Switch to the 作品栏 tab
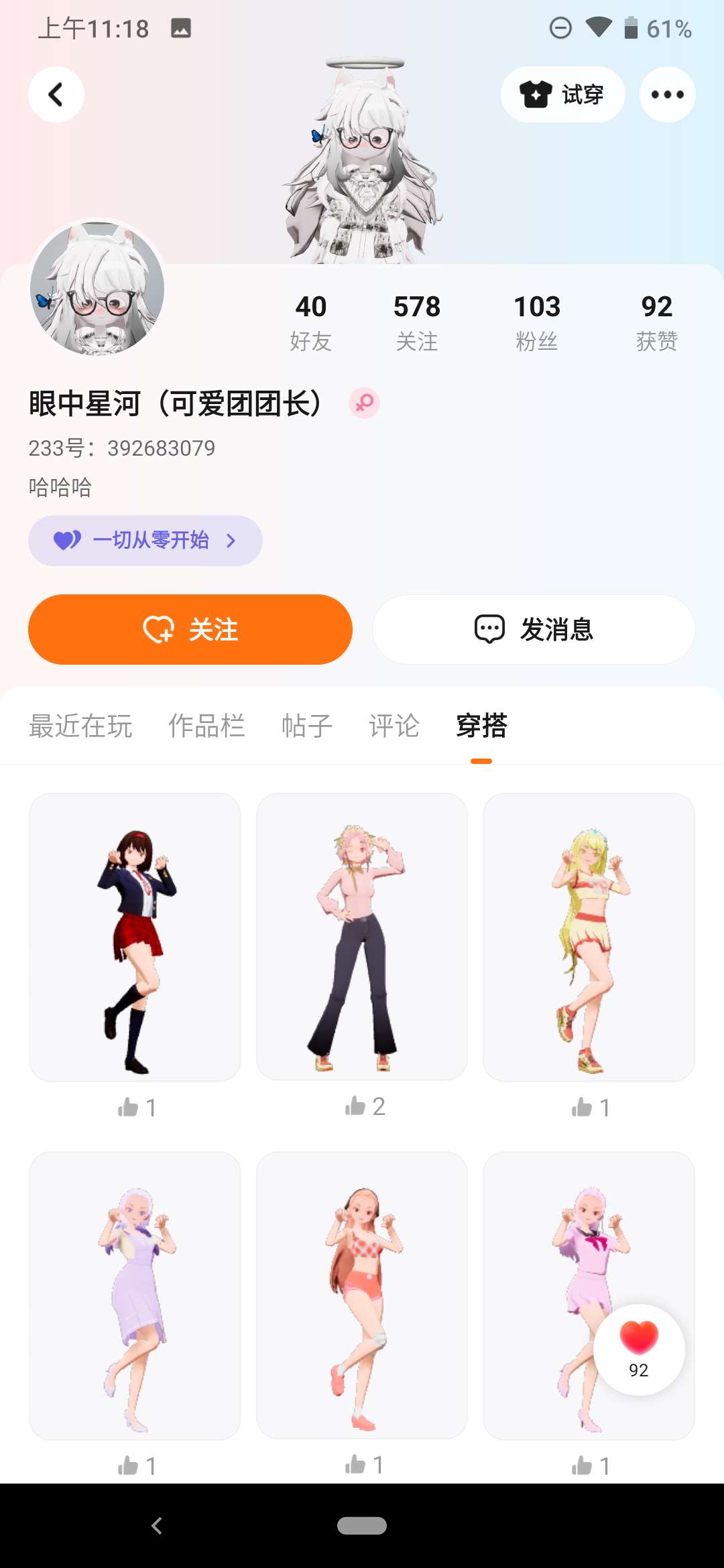 (x=206, y=726)
